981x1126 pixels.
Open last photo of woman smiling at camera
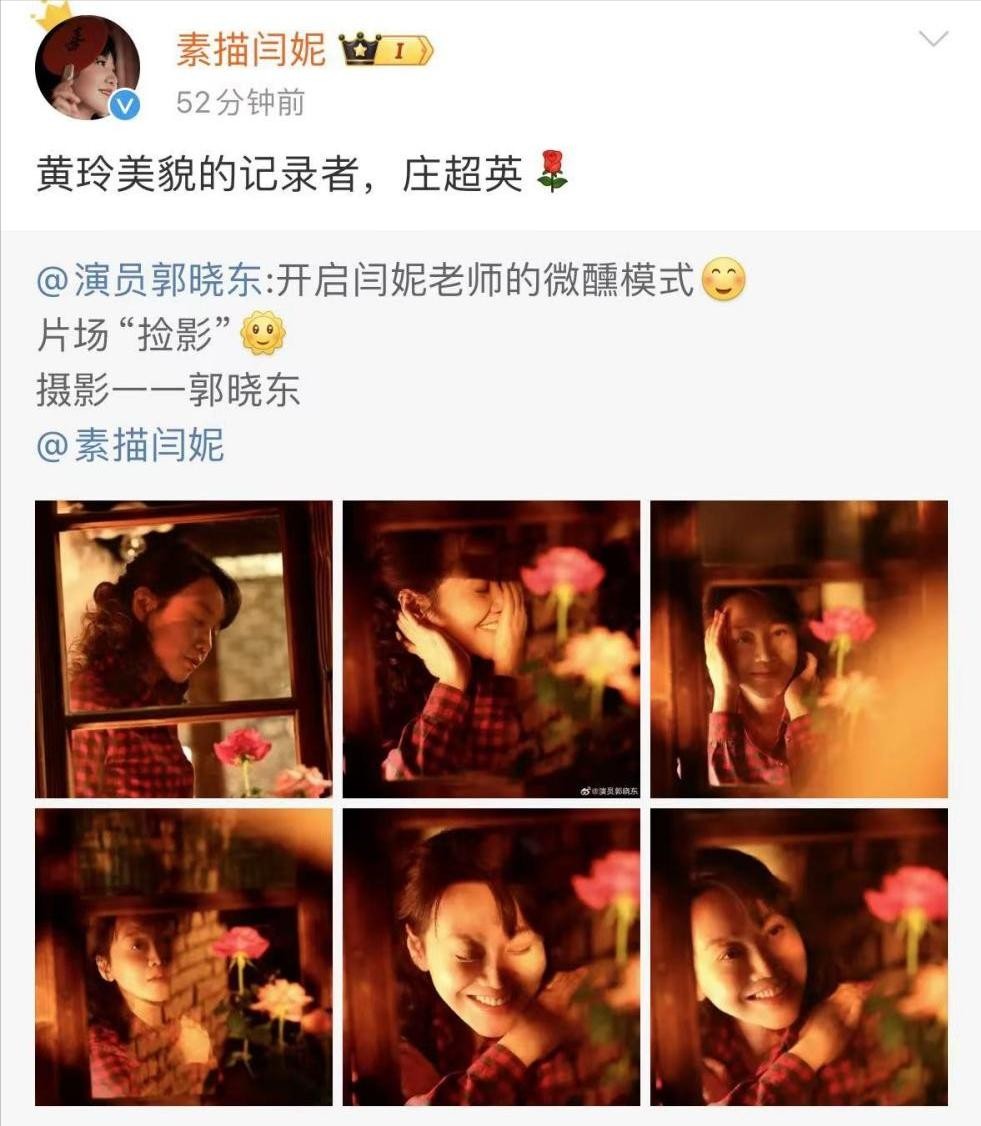click(x=798, y=956)
